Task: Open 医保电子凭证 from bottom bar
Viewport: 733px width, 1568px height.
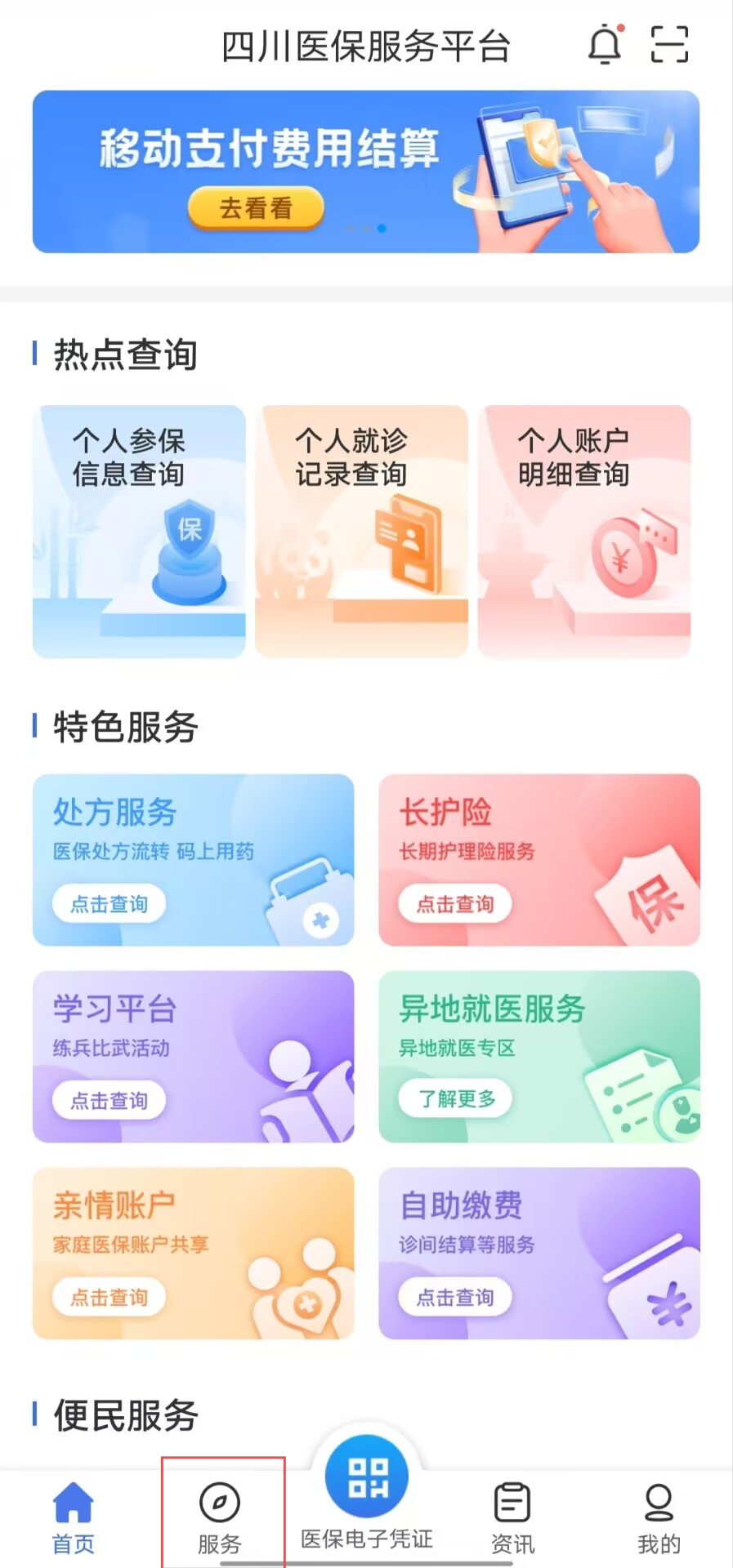Action: tap(367, 1494)
